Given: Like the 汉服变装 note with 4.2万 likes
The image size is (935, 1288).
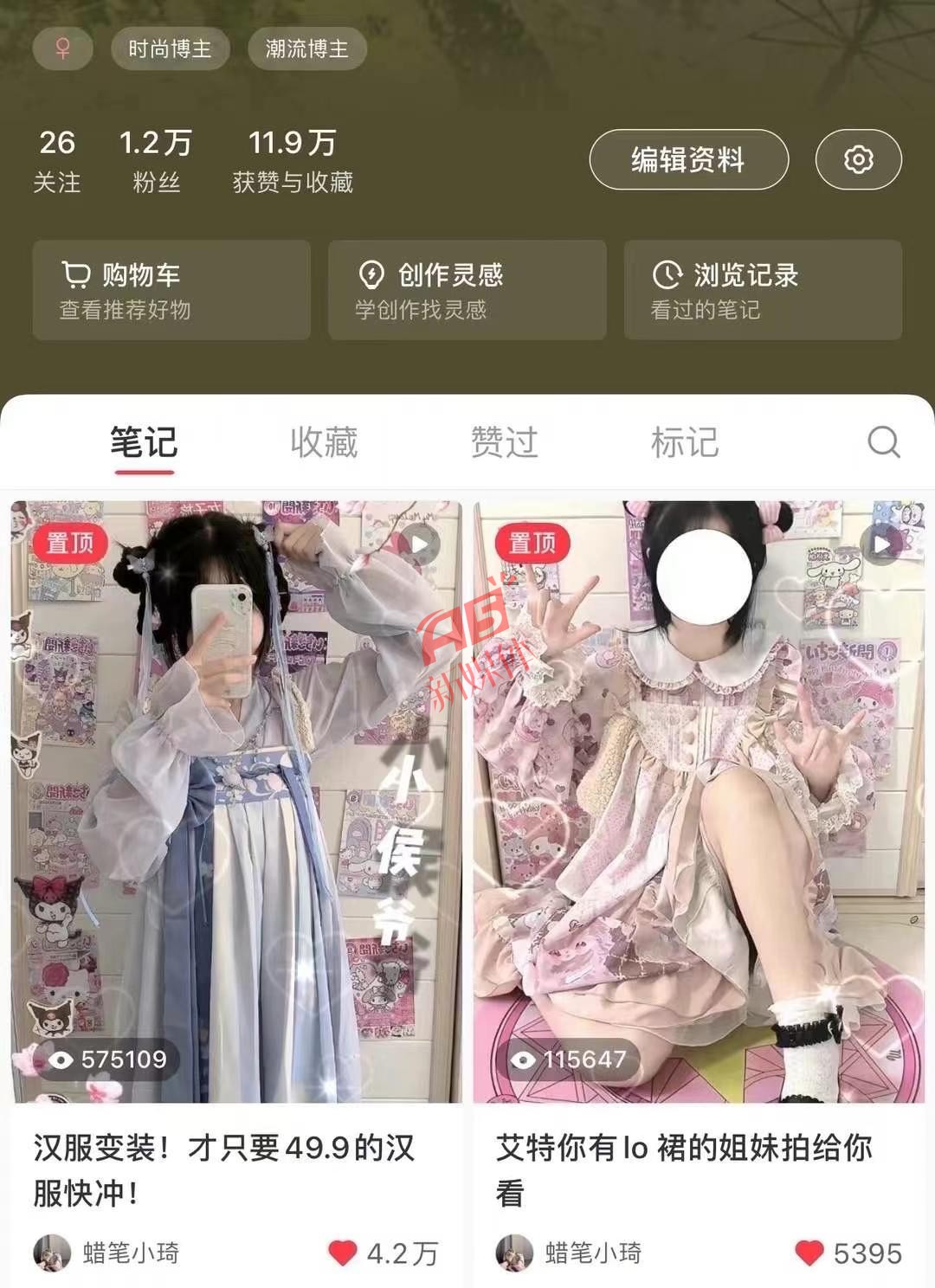Looking at the screenshot, I should pyautogui.click(x=343, y=1252).
